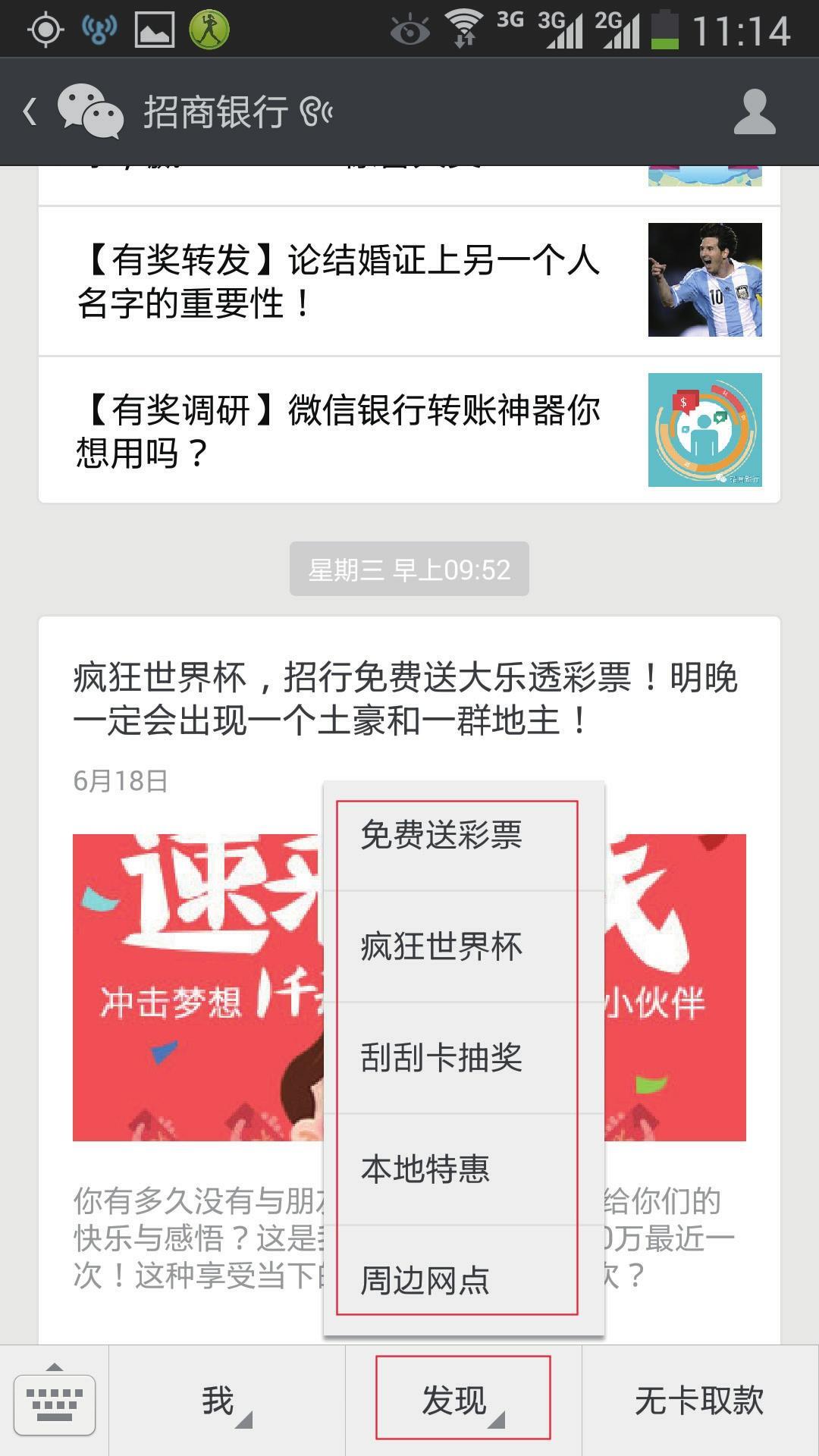
Task: Go back from 招商银行 chat
Action: click(30, 111)
